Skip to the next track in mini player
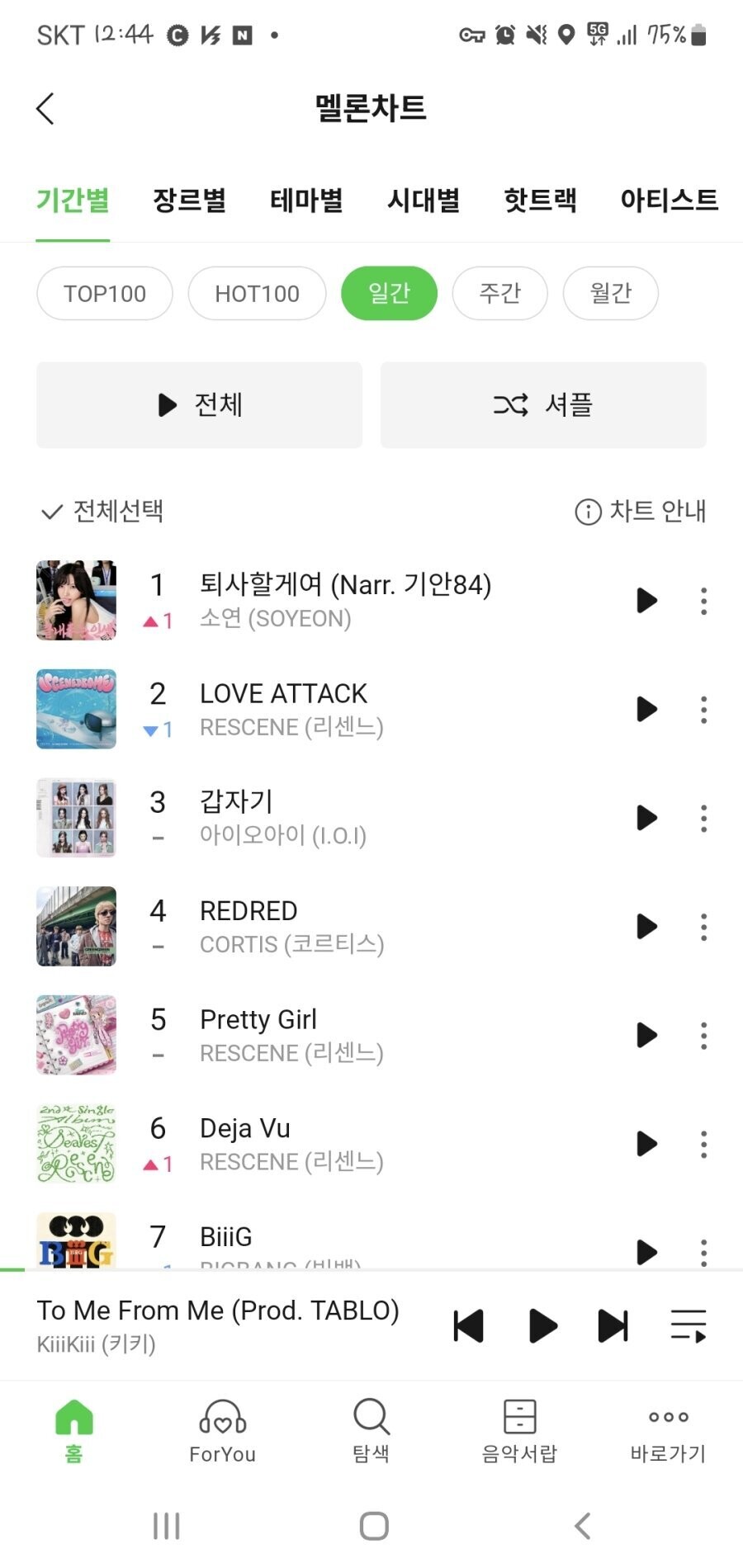Viewport: 743px width, 1568px height. coord(613,1326)
